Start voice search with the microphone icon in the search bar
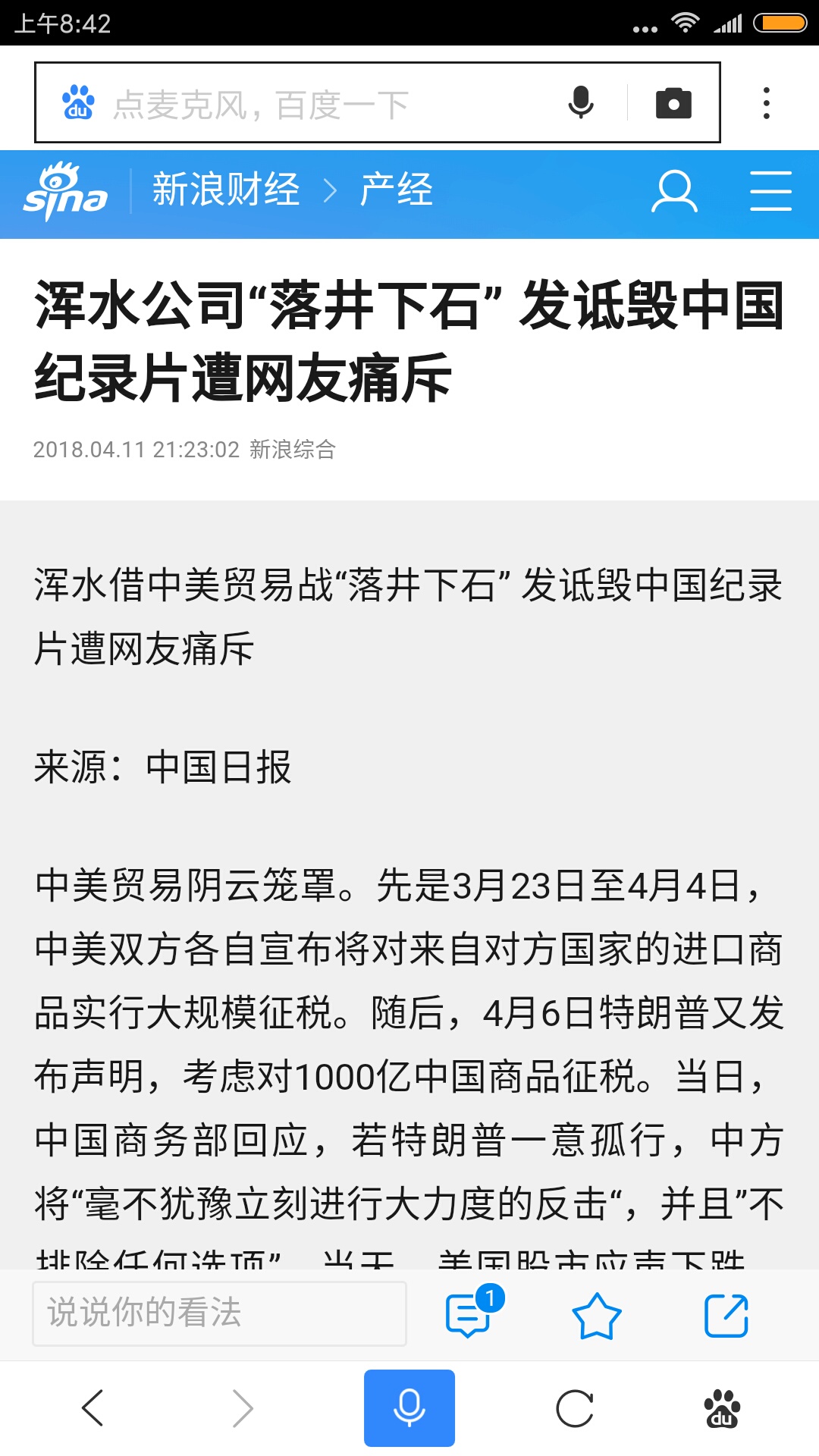The height and width of the screenshot is (1456, 819). click(x=581, y=102)
